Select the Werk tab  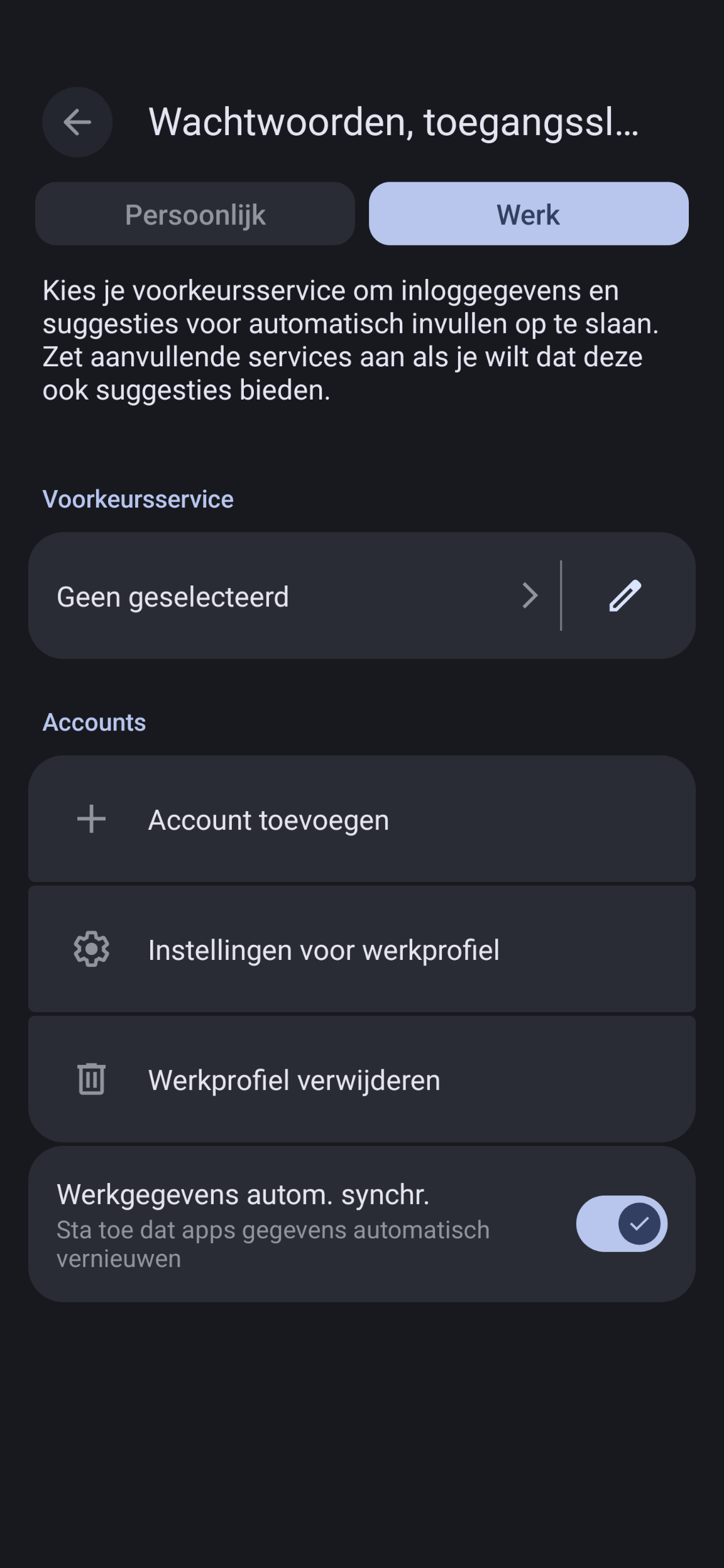click(529, 214)
